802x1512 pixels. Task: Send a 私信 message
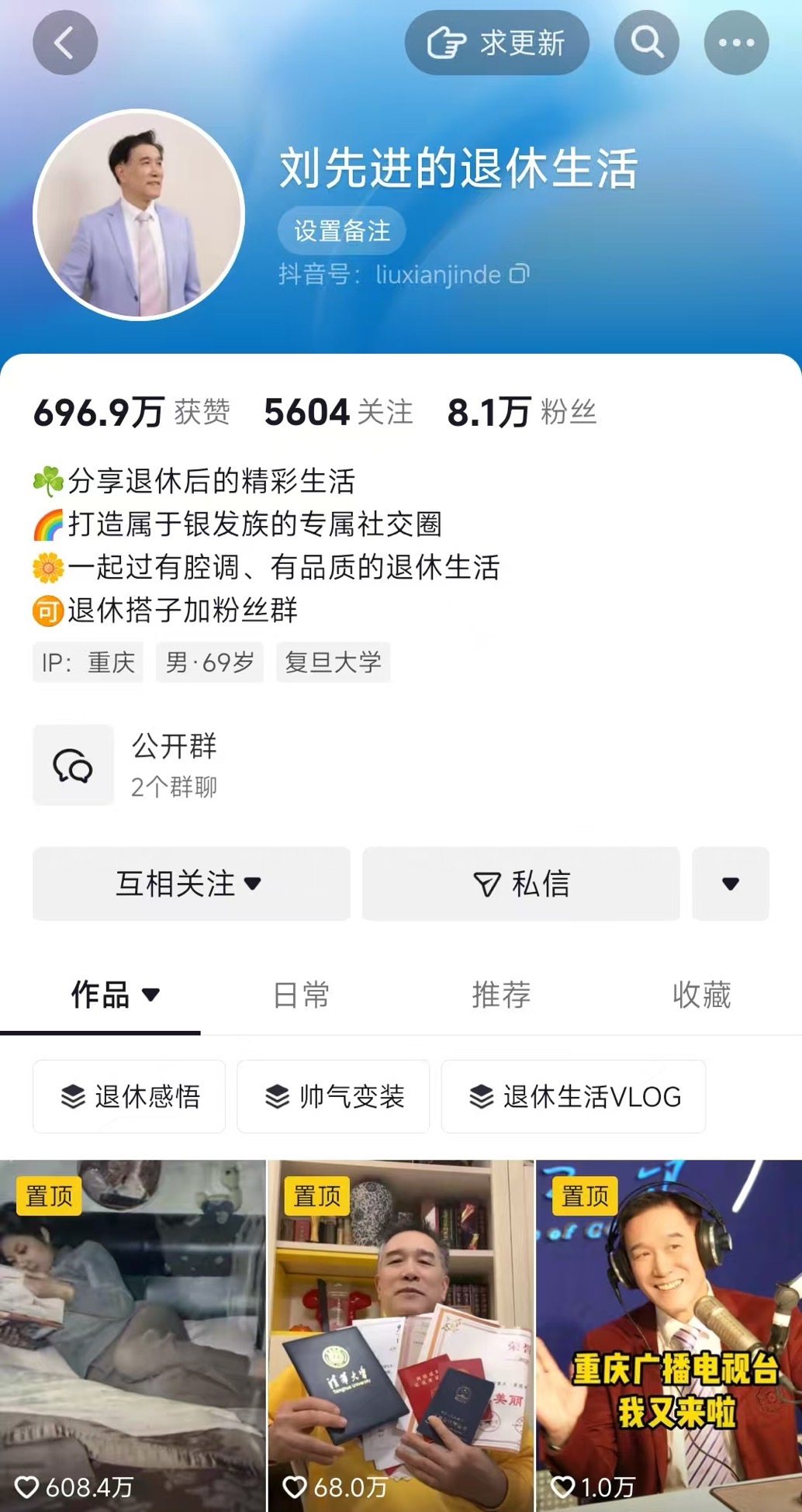[521, 884]
